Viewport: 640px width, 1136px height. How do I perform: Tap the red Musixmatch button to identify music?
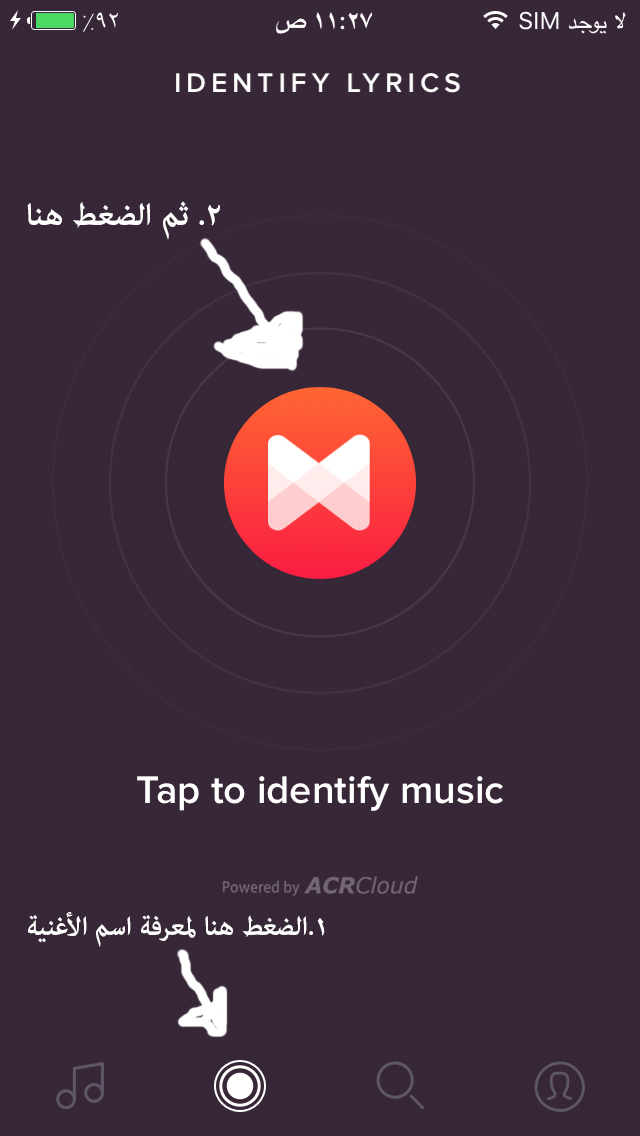(x=320, y=482)
